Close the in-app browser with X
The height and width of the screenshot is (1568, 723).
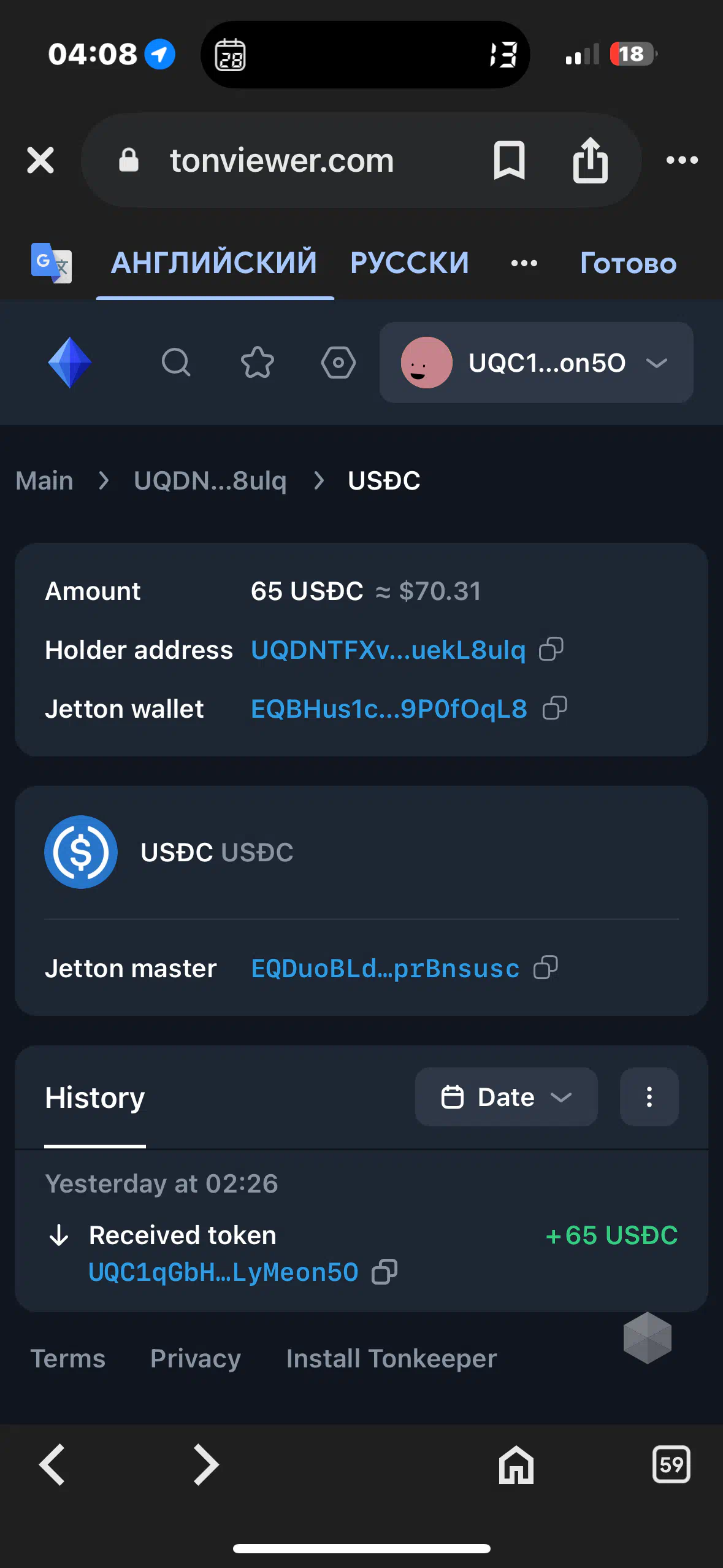(40, 160)
